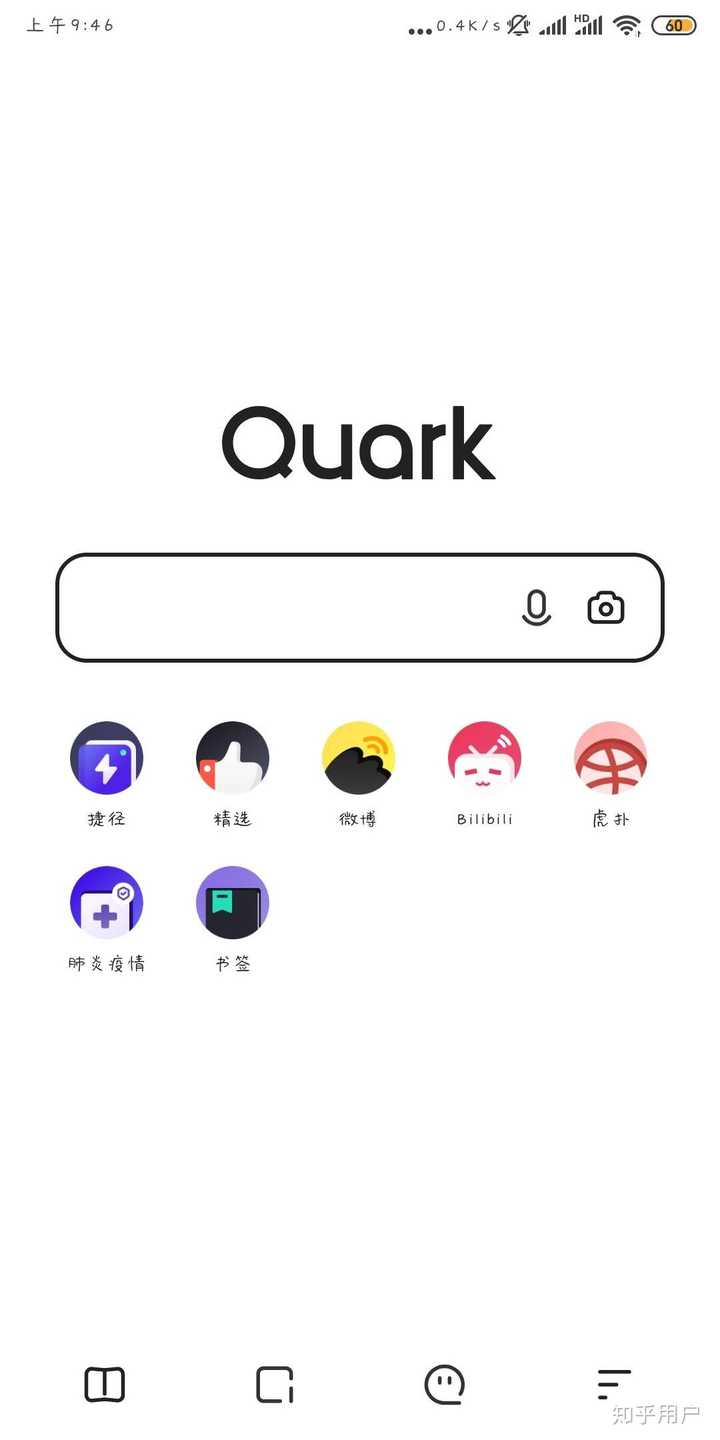Viewport: 720px width, 1440px height.
Task: Go to the 虎扑 shortcut
Action: click(x=610, y=758)
